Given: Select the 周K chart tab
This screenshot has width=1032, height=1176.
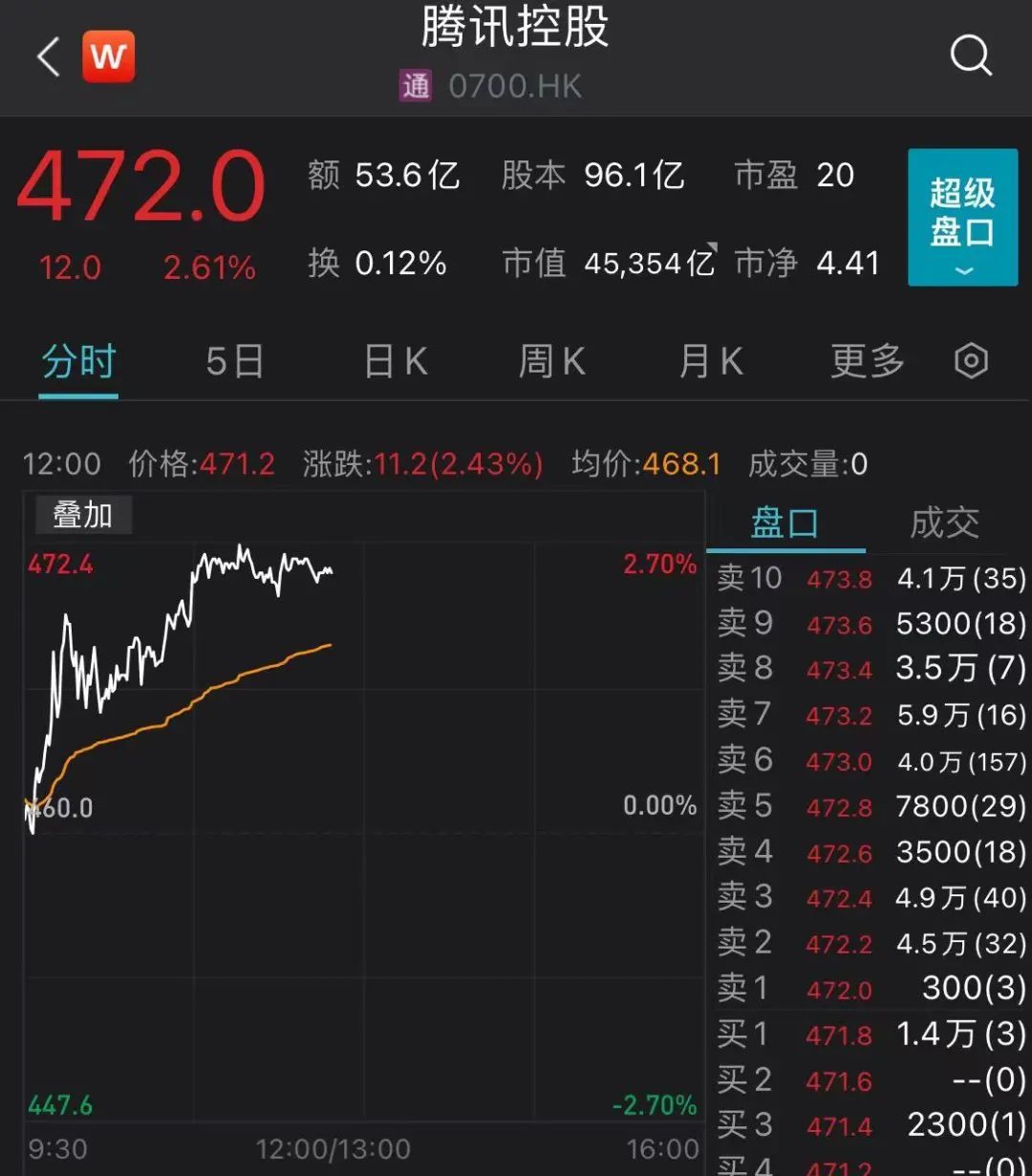Looking at the screenshot, I should [x=551, y=362].
